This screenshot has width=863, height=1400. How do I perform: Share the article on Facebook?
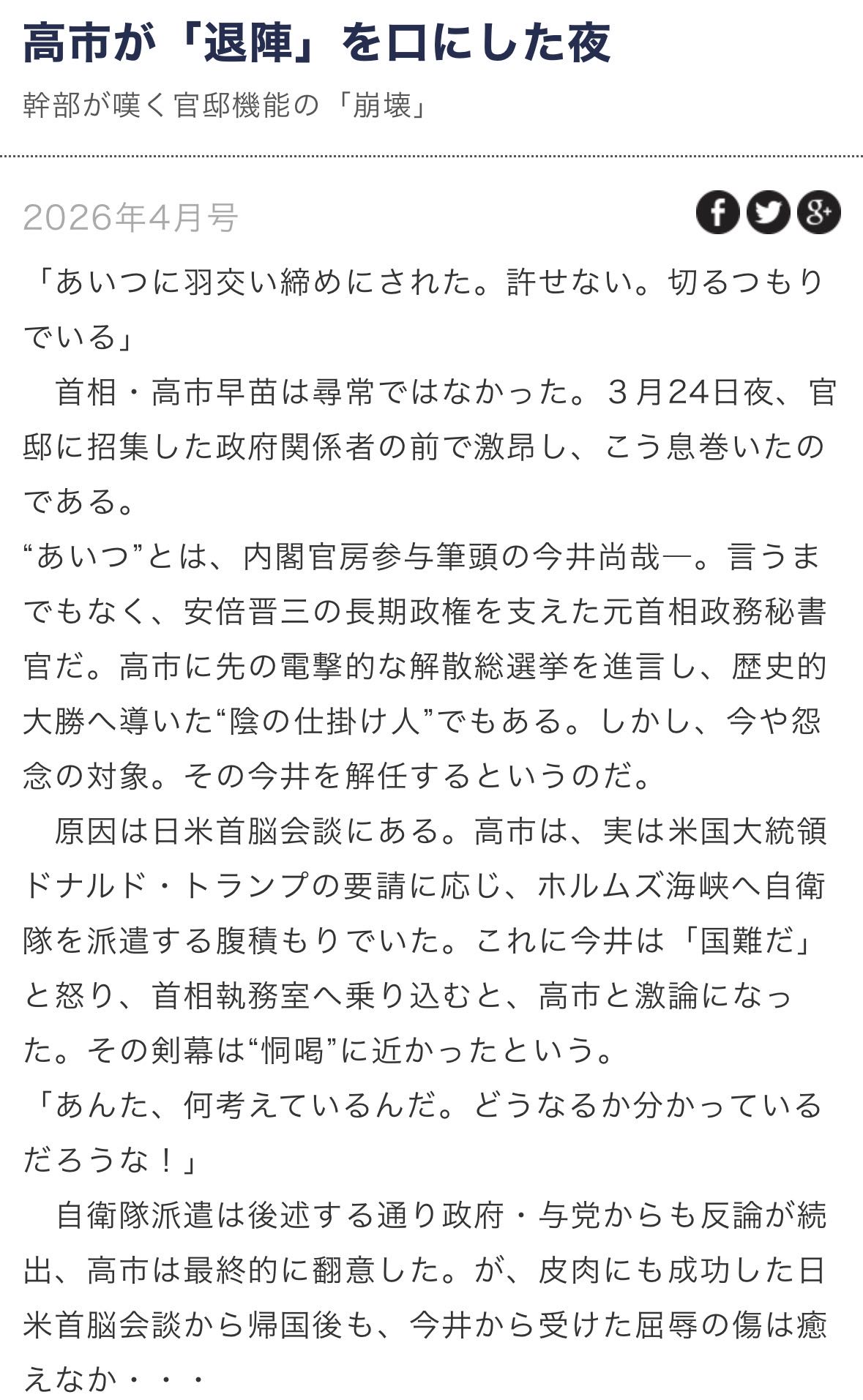click(x=717, y=212)
